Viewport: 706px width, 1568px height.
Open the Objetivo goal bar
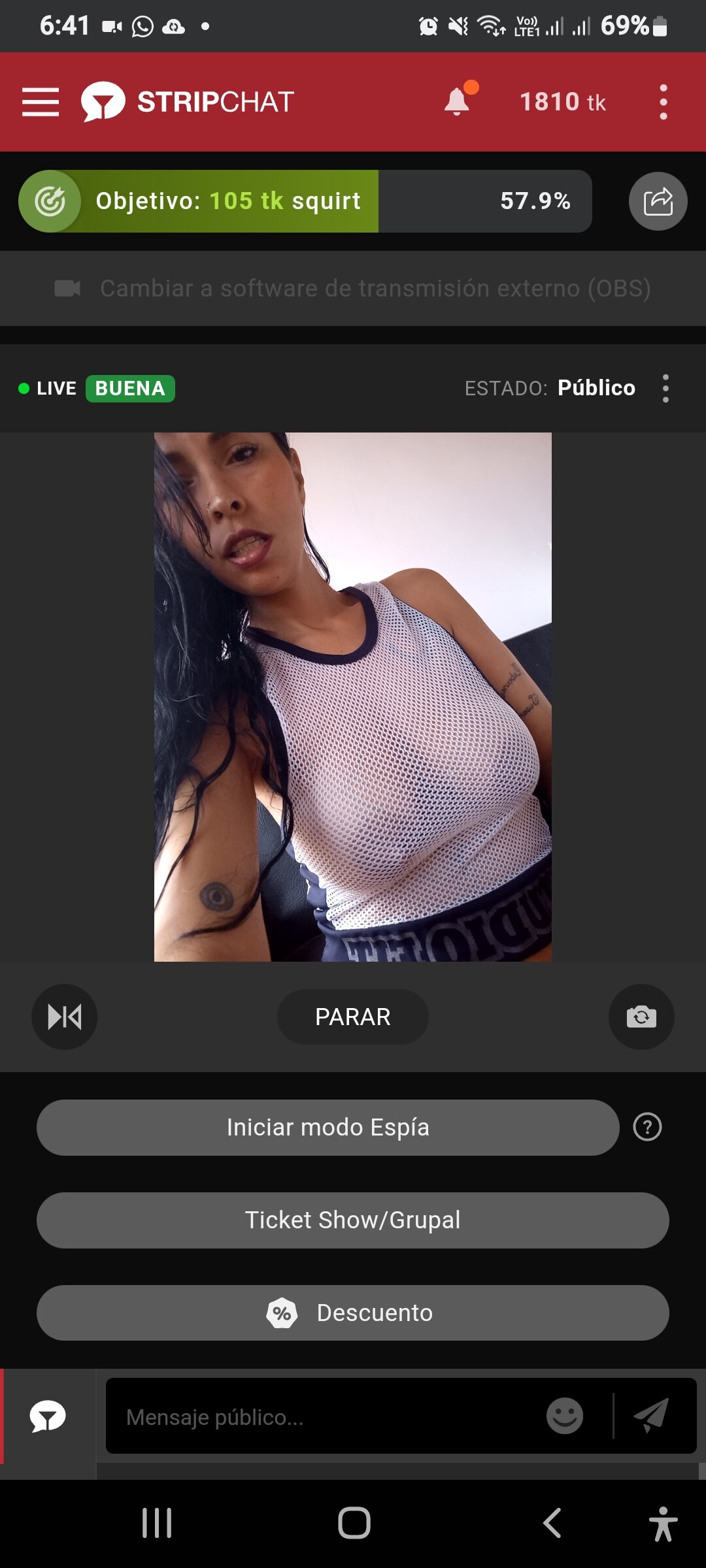(x=305, y=201)
